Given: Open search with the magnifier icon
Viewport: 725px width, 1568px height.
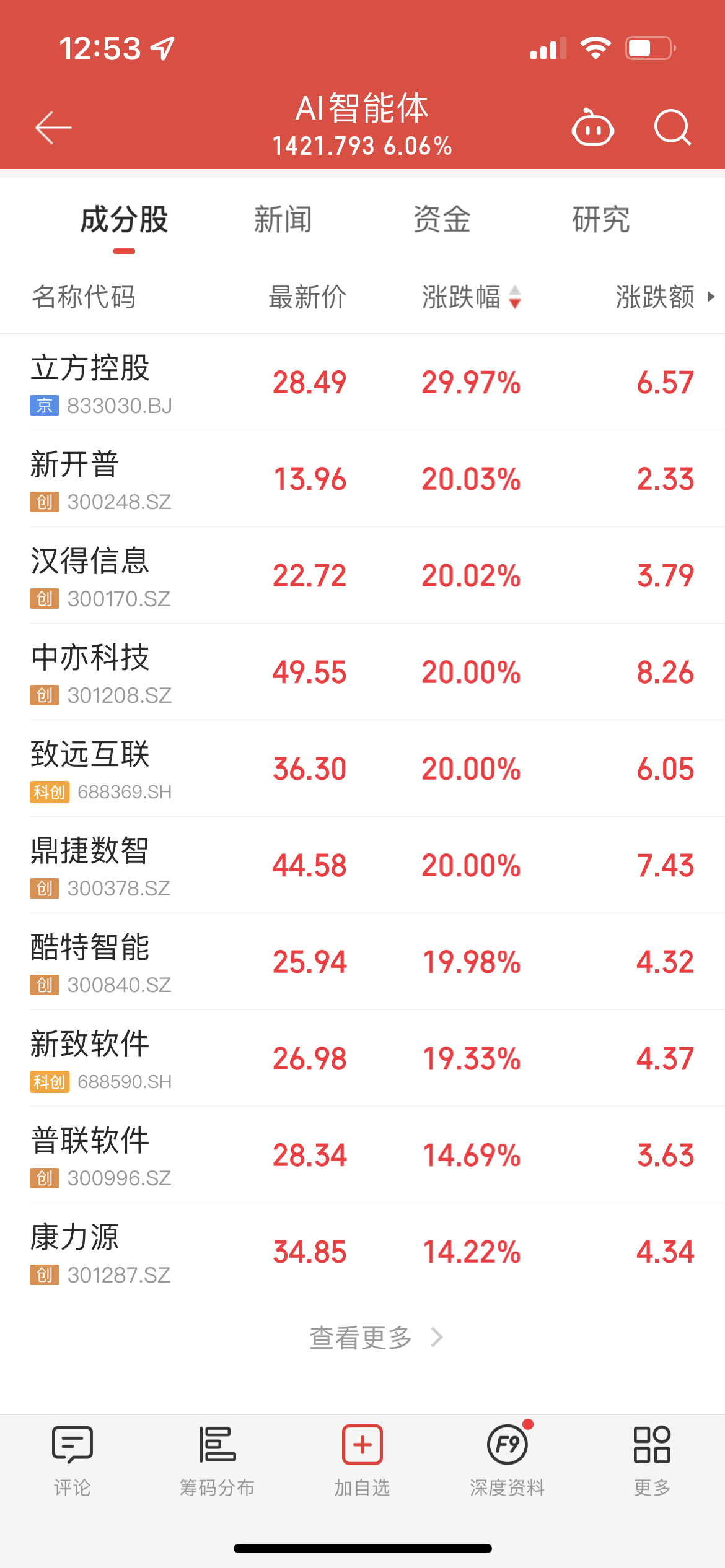Looking at the screenshot, I should click(672, 128).
